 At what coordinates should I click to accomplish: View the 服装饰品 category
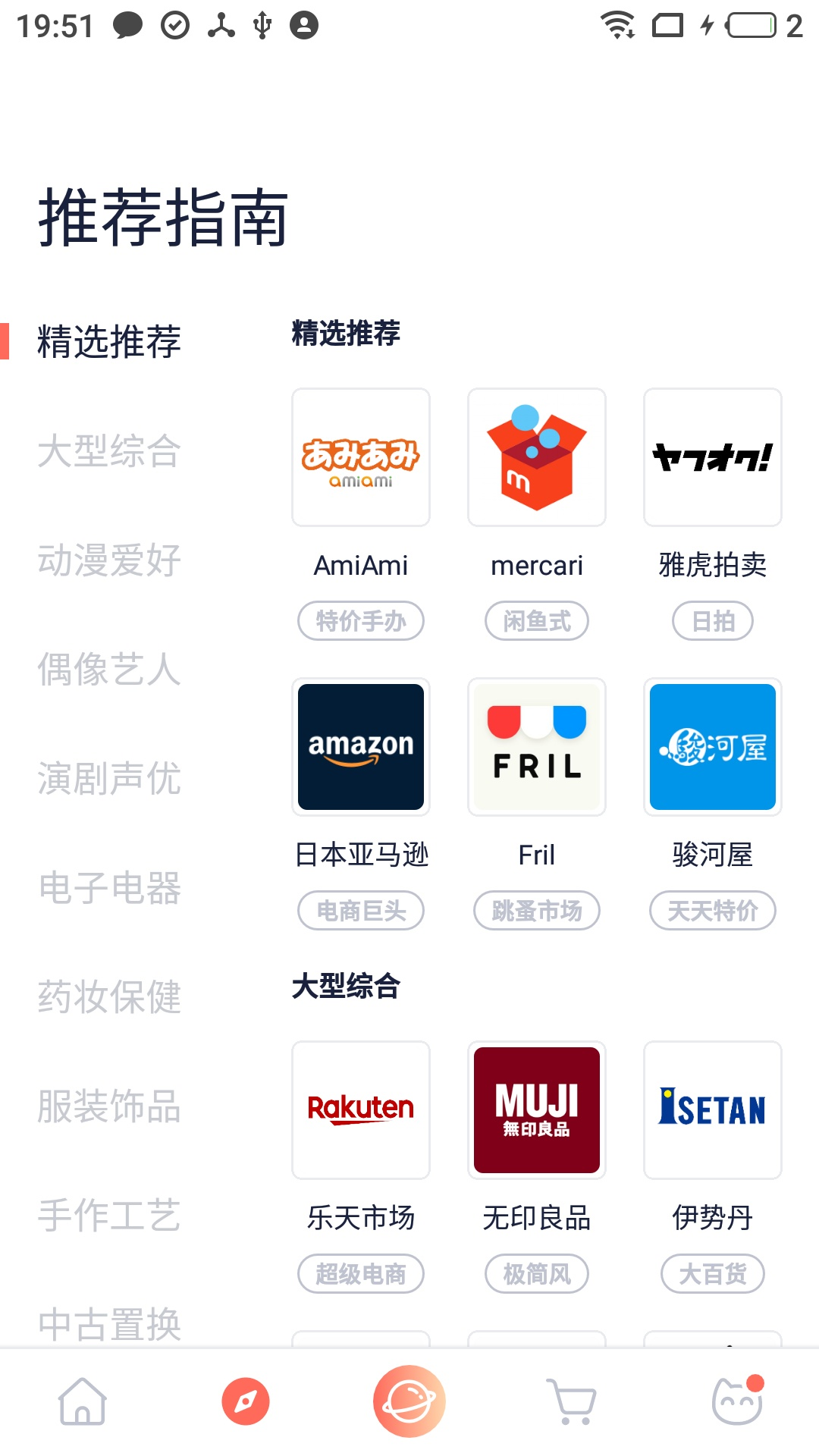[109, 1106]
